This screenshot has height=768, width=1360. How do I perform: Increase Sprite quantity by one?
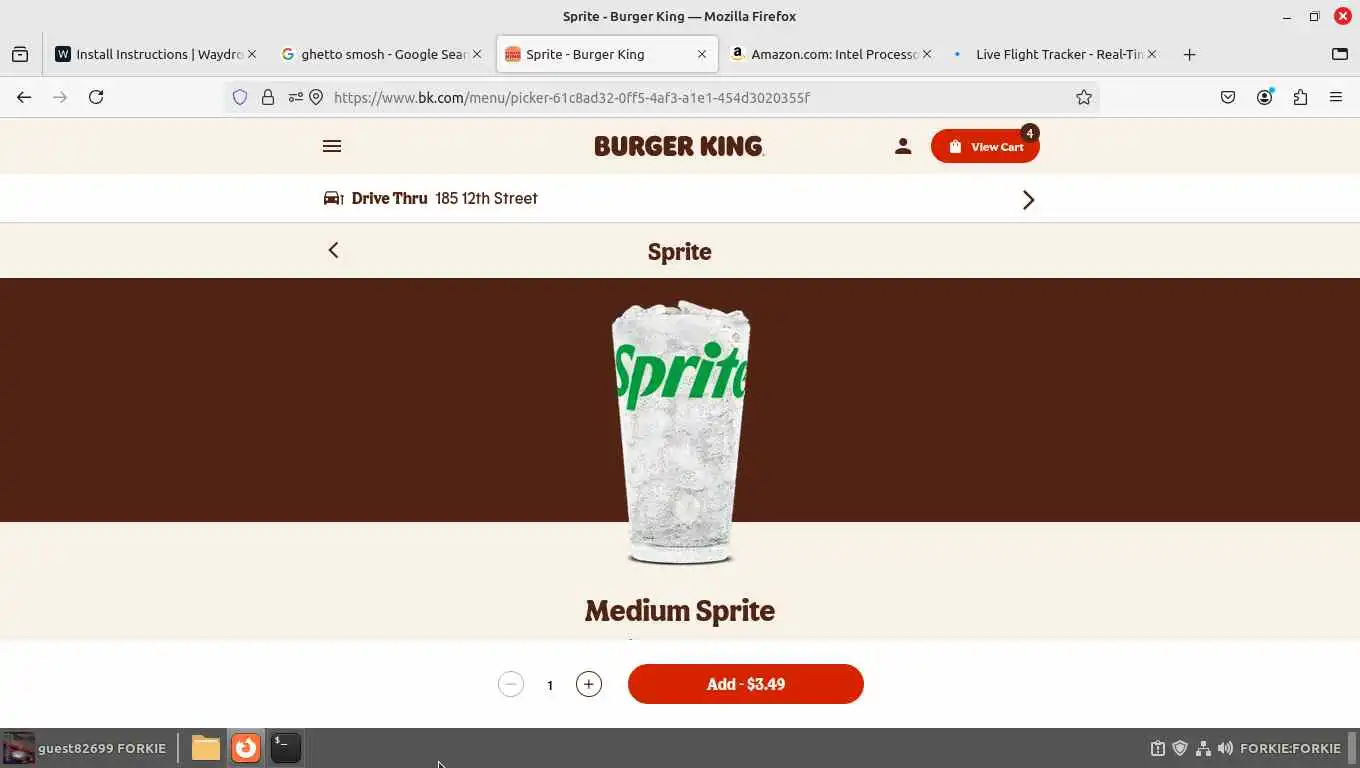(x=589, y=684)
